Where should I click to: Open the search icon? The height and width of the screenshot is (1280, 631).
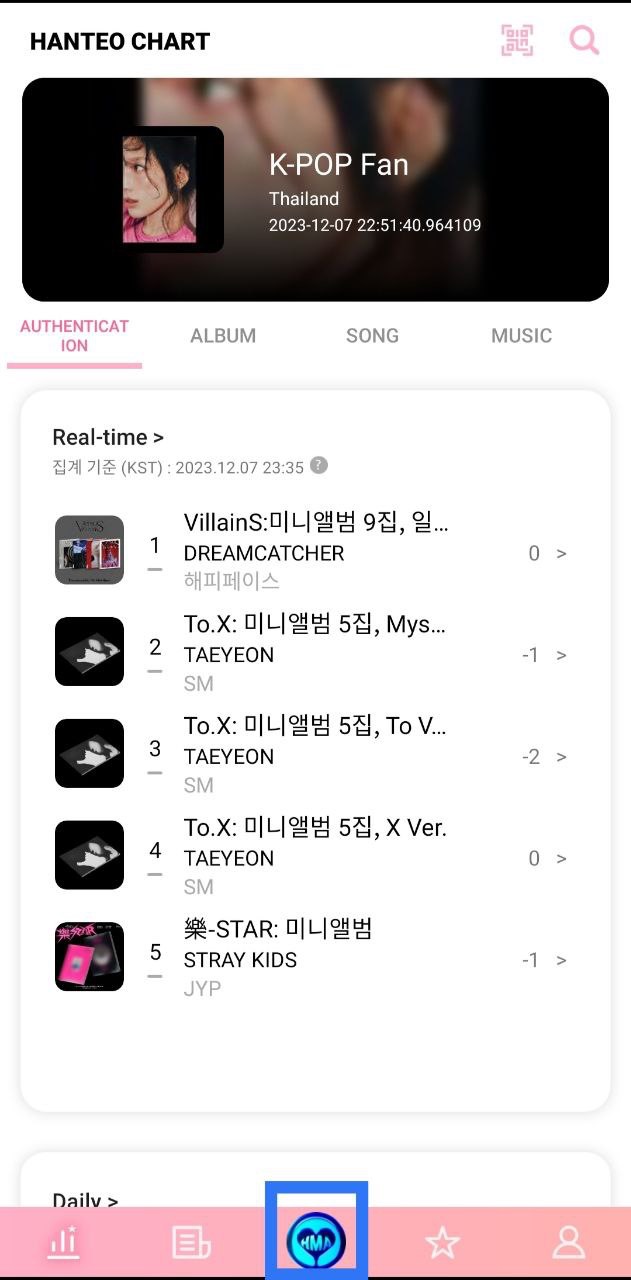tap(584, 40)
